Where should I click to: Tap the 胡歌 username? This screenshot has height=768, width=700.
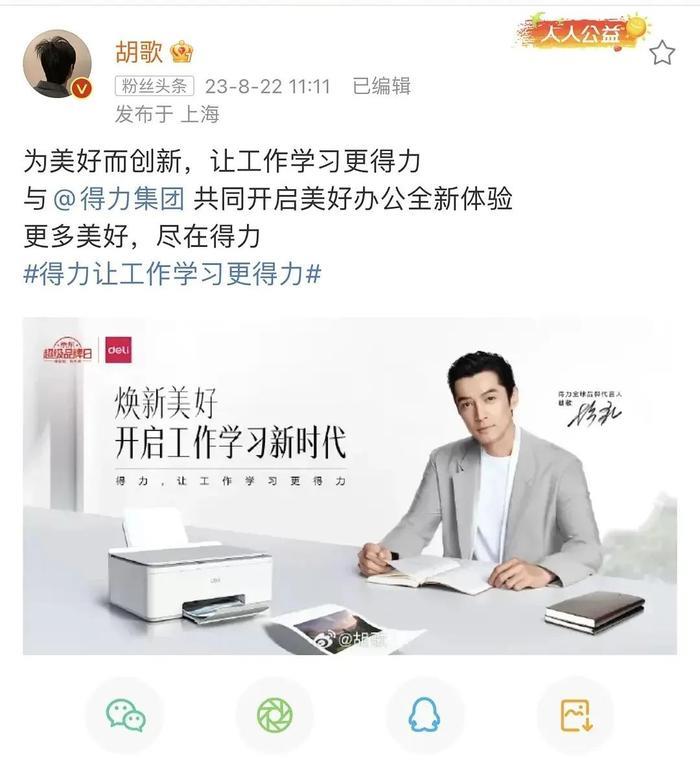coord(138,50)
